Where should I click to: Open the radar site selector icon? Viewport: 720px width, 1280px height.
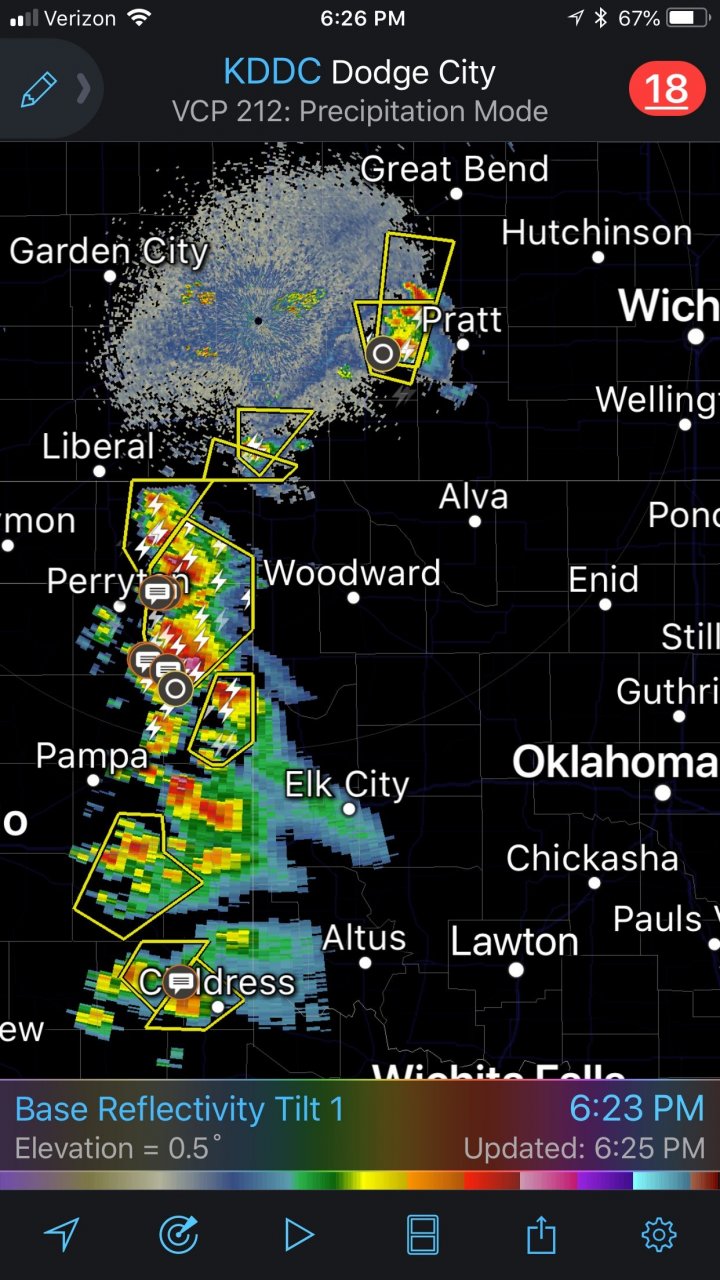point(179,1235)
